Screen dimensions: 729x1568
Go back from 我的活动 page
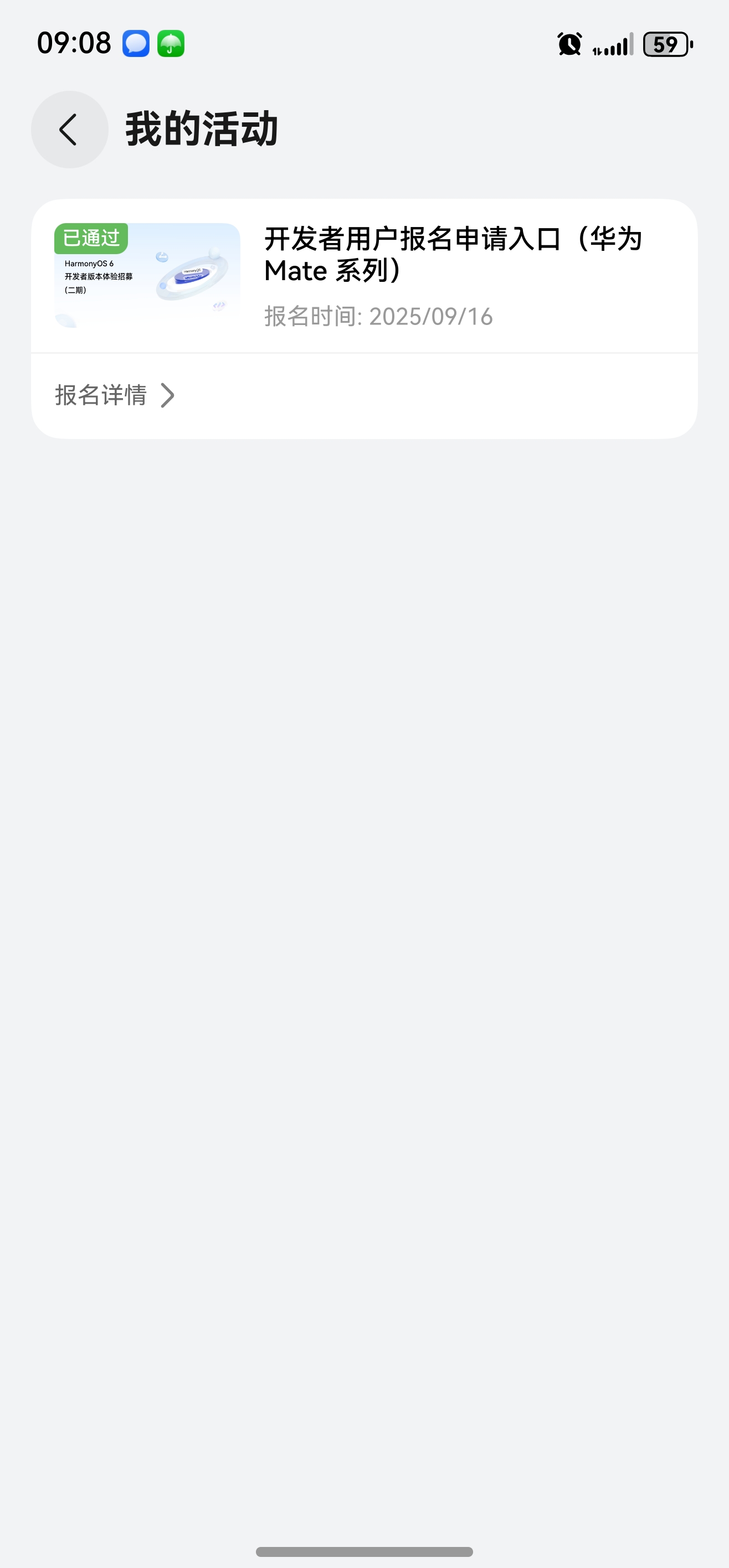pos(69,129)
